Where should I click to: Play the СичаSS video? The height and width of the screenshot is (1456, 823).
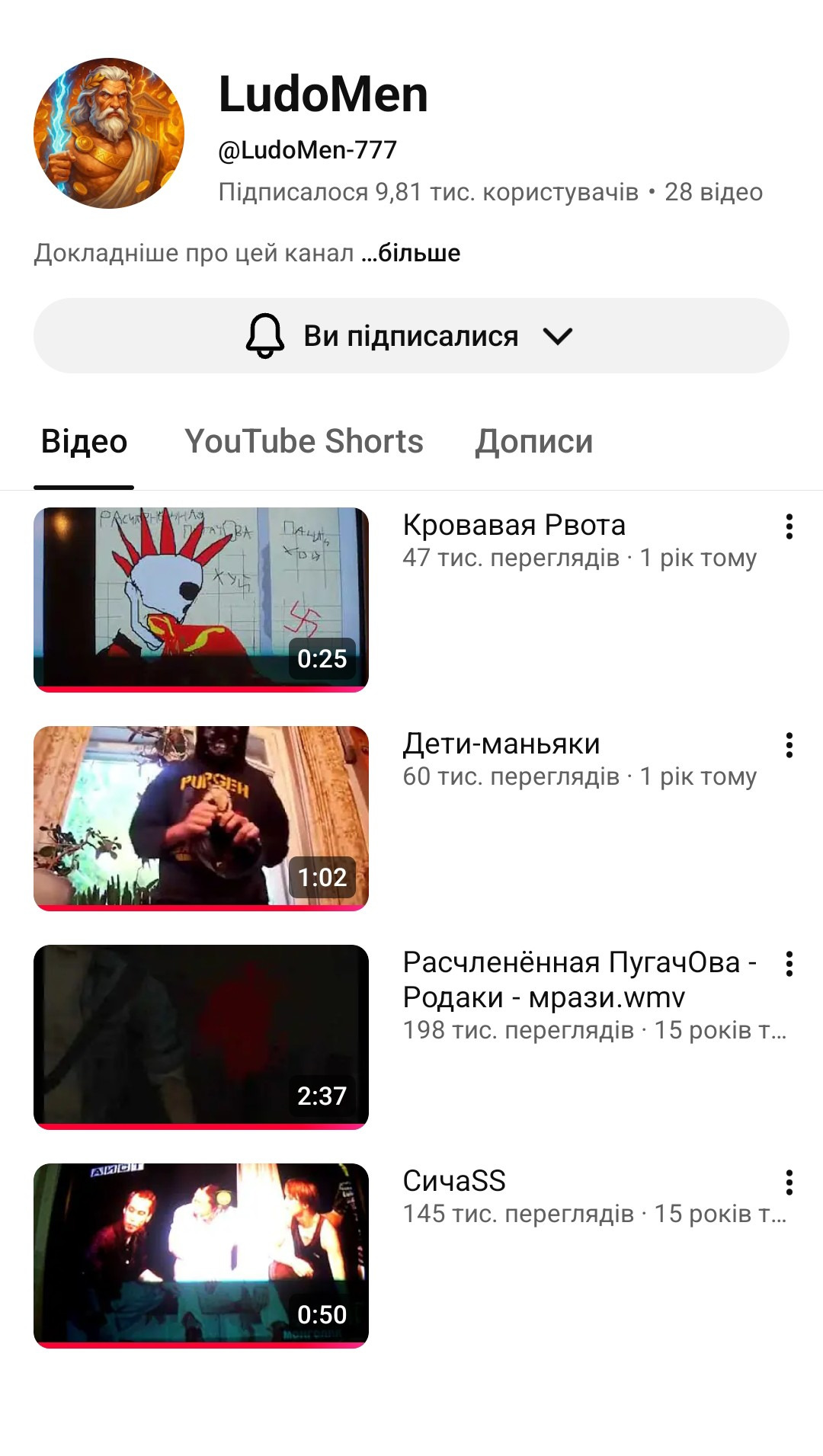click(x=201, y=1255)
